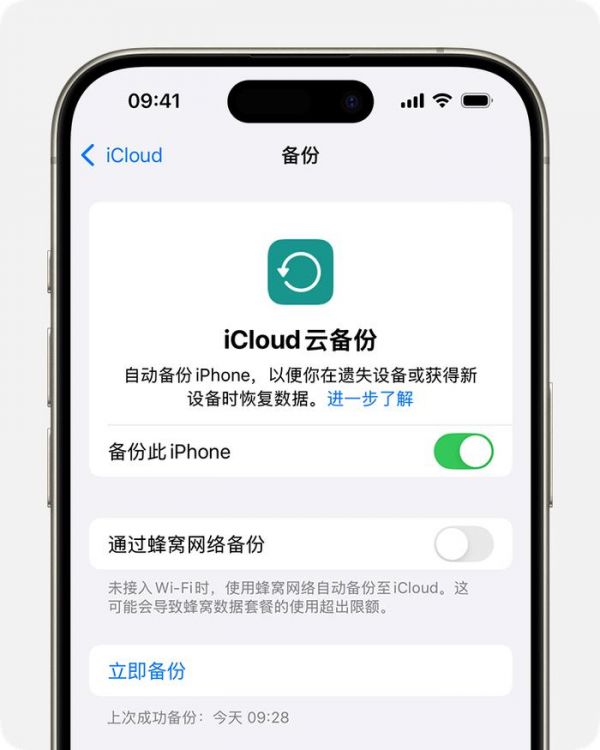Go back to iCloud settings

[121, 155]
